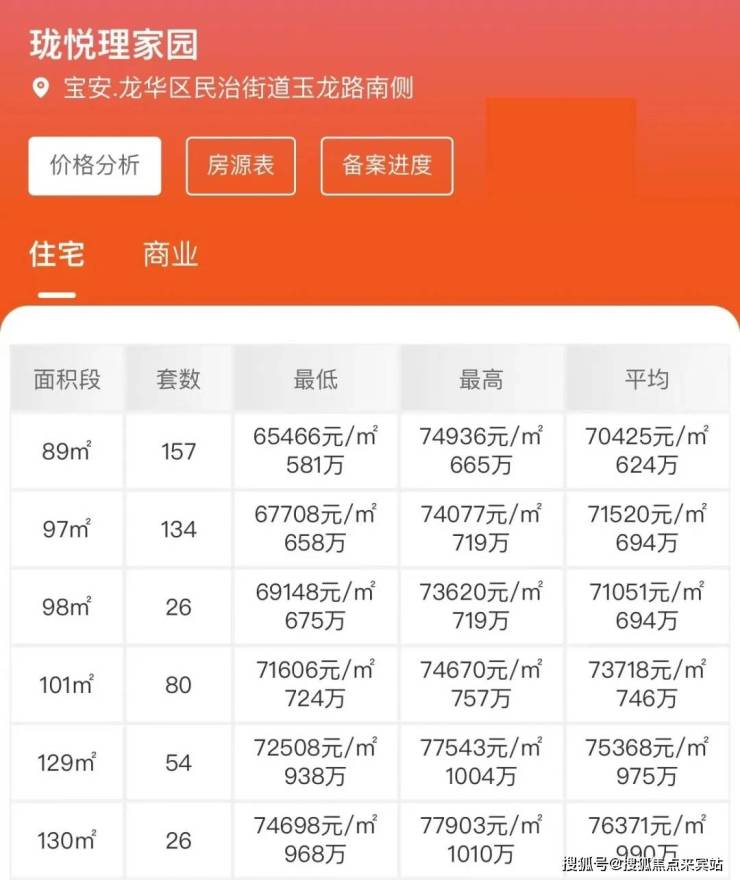The height and width of the screenshot is (880, 740).
Task: Switch to the 住宅 tab
Action: click(x=57, y=254)
